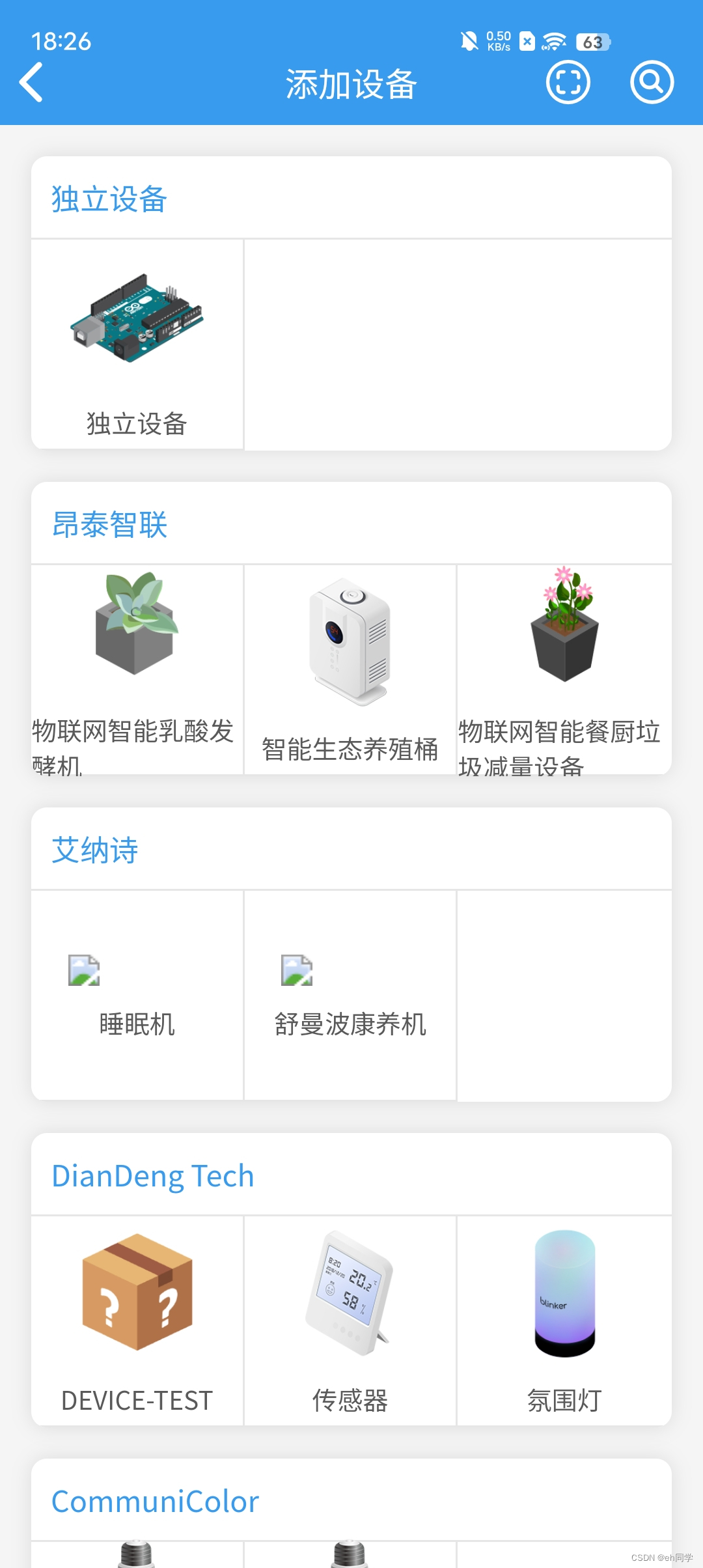Select the 独立设备 Arduino board tile
703x1568 pixels.
click(x=137, y=344)
